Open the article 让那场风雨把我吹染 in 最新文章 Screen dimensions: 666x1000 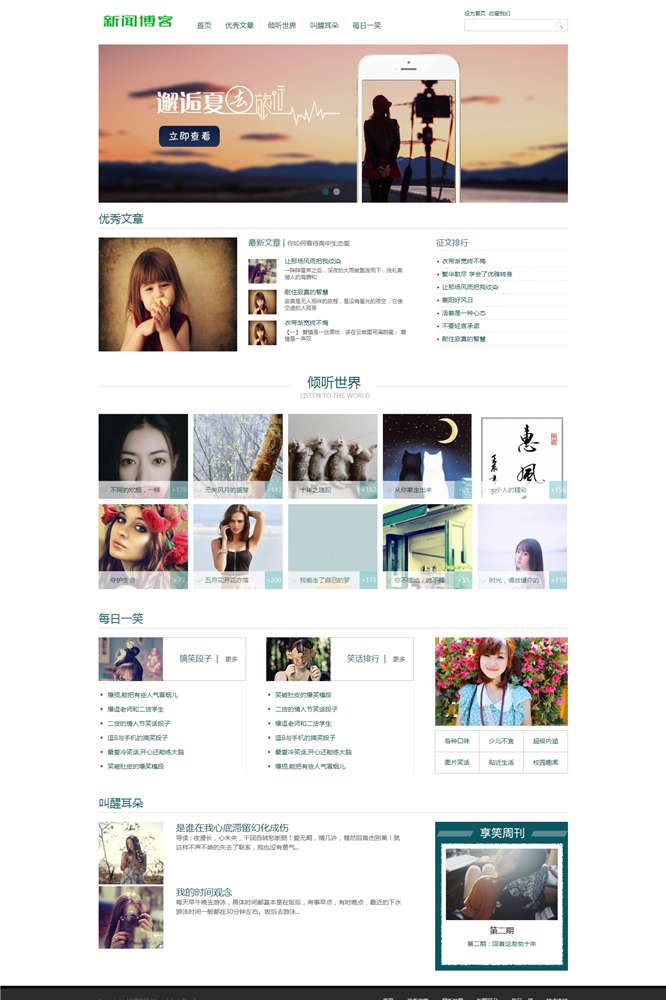coord(313,261)
